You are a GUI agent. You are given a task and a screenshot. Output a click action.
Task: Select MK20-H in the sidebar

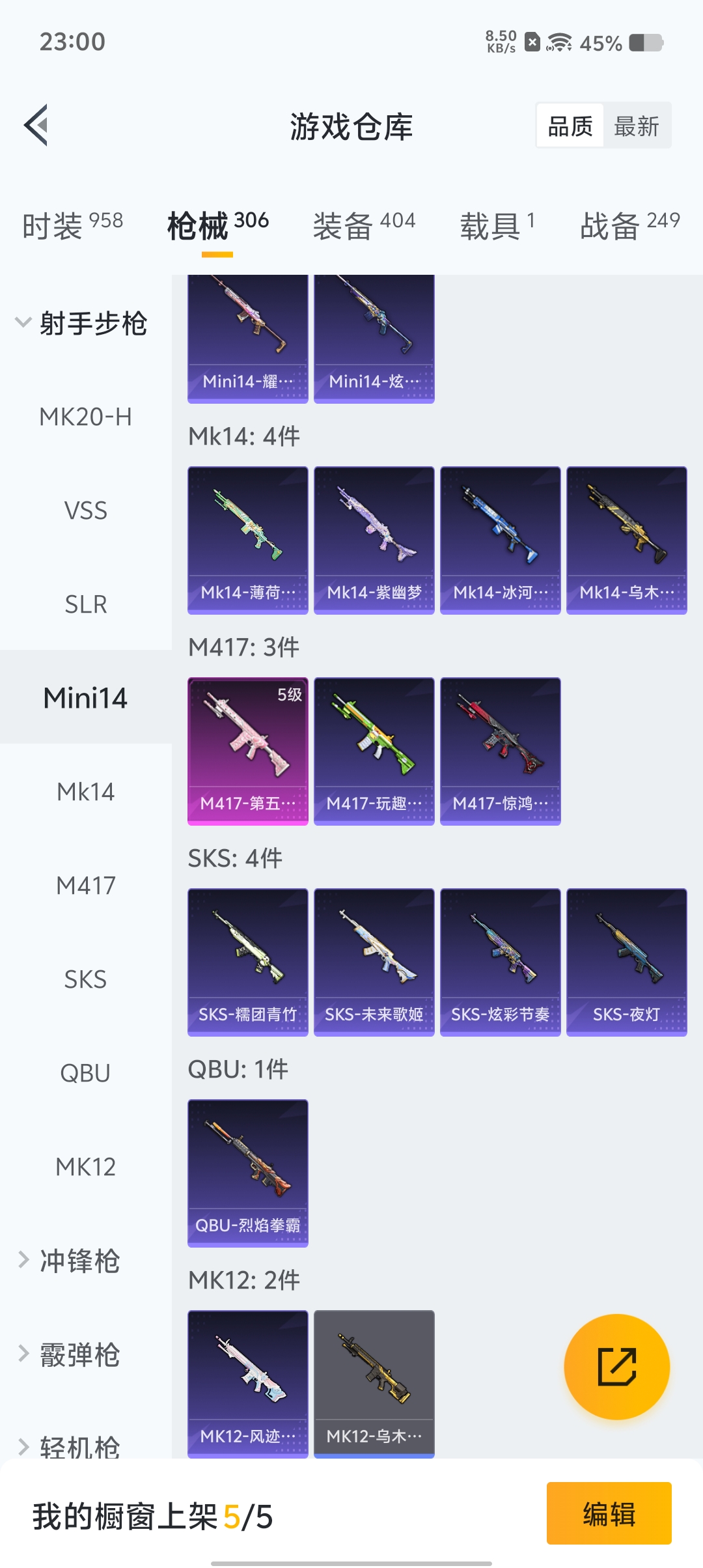[x=85, y=417]
